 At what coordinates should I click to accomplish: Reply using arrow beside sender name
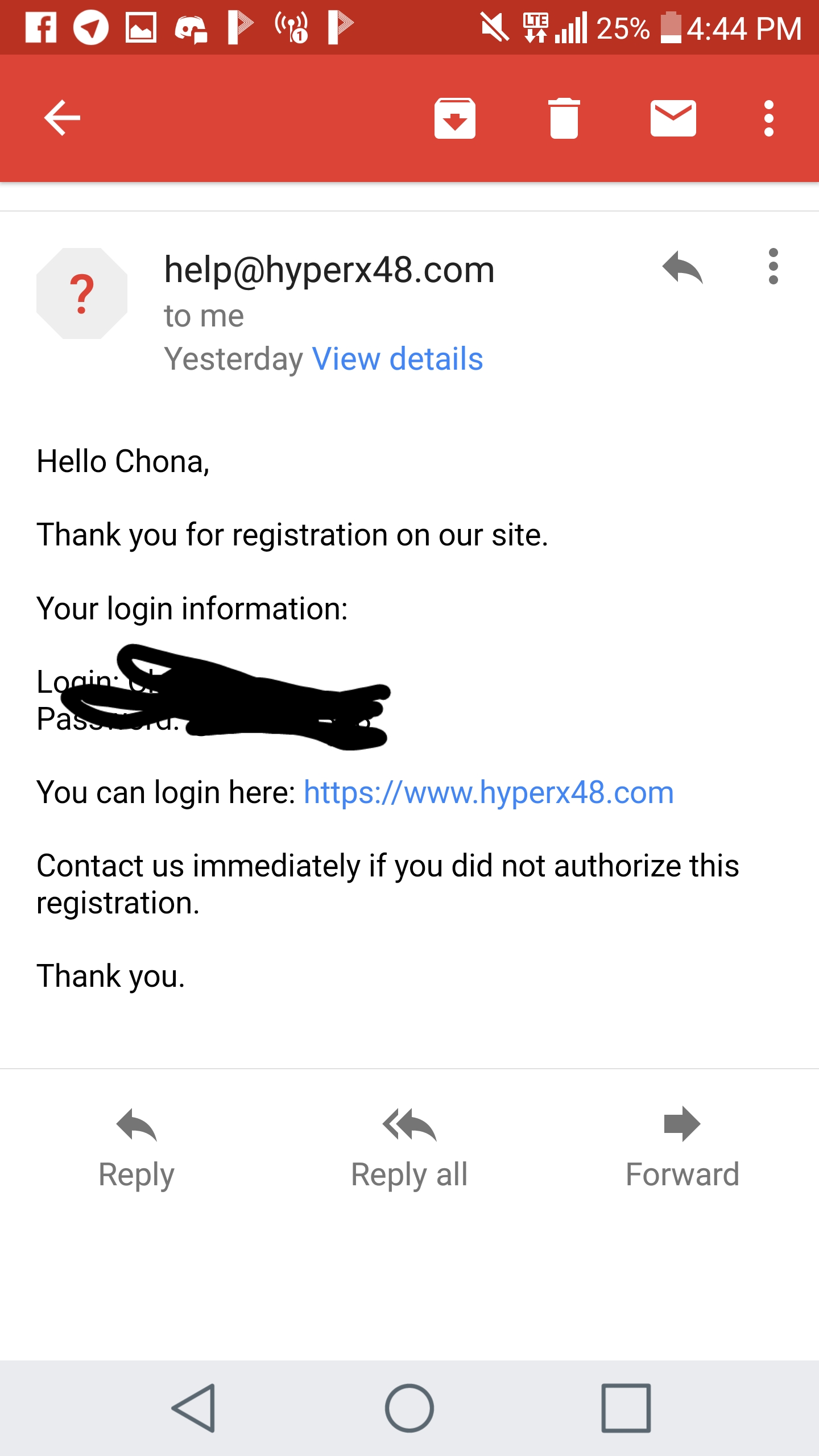pyautogui.click(x=682, y=267)
